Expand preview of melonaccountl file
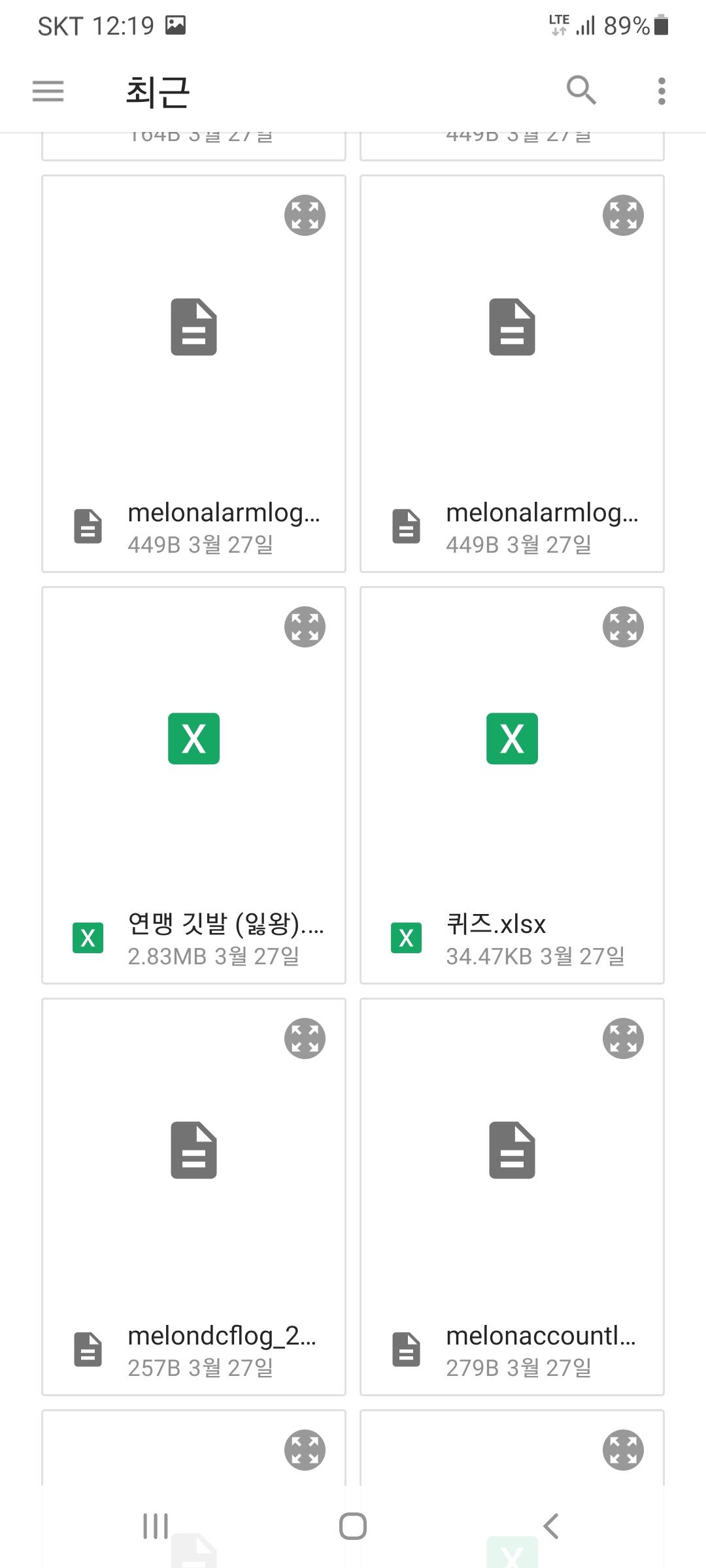Screen dimensions: 706x1568 point(623,1039)
